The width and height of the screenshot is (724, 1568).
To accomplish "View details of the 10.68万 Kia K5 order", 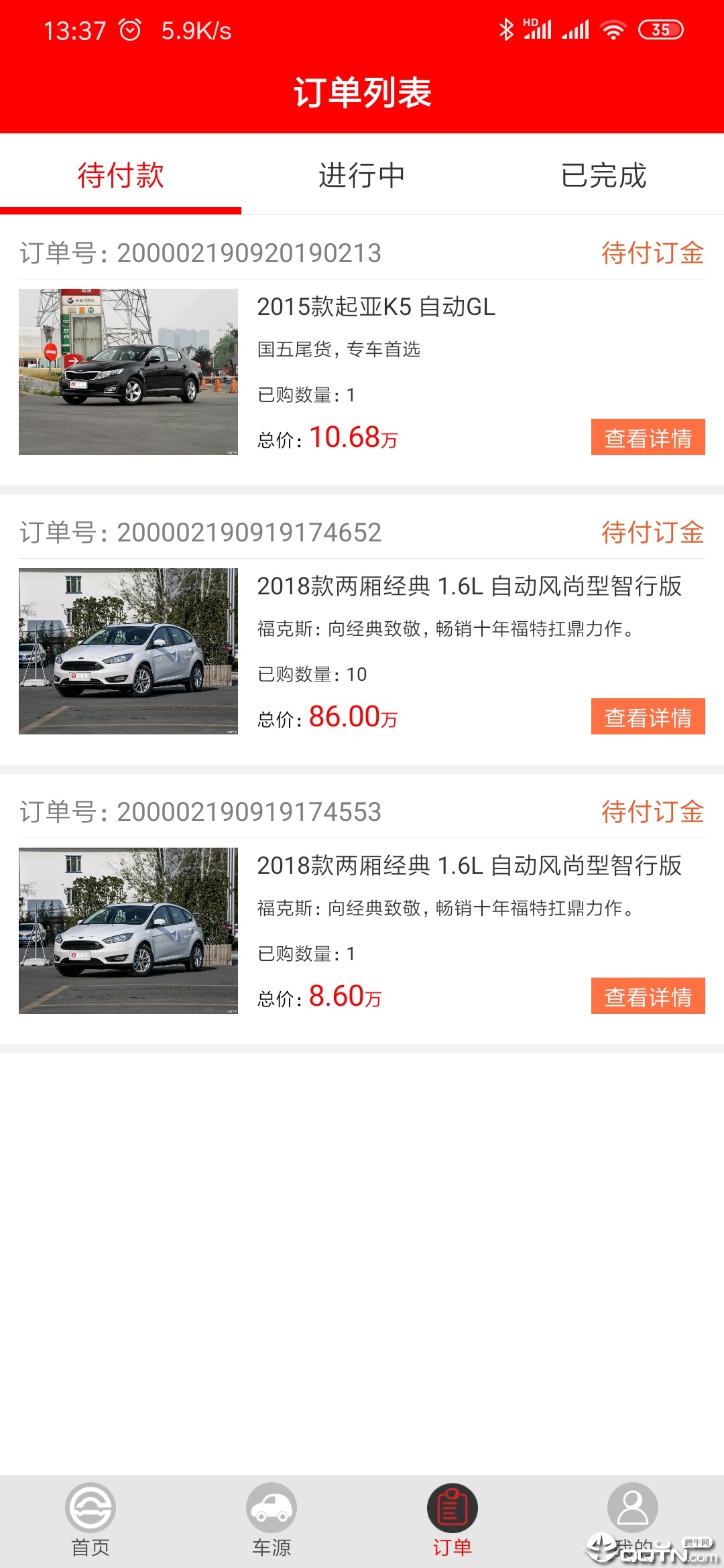I will pyautogui.click(x=648, y=438).
